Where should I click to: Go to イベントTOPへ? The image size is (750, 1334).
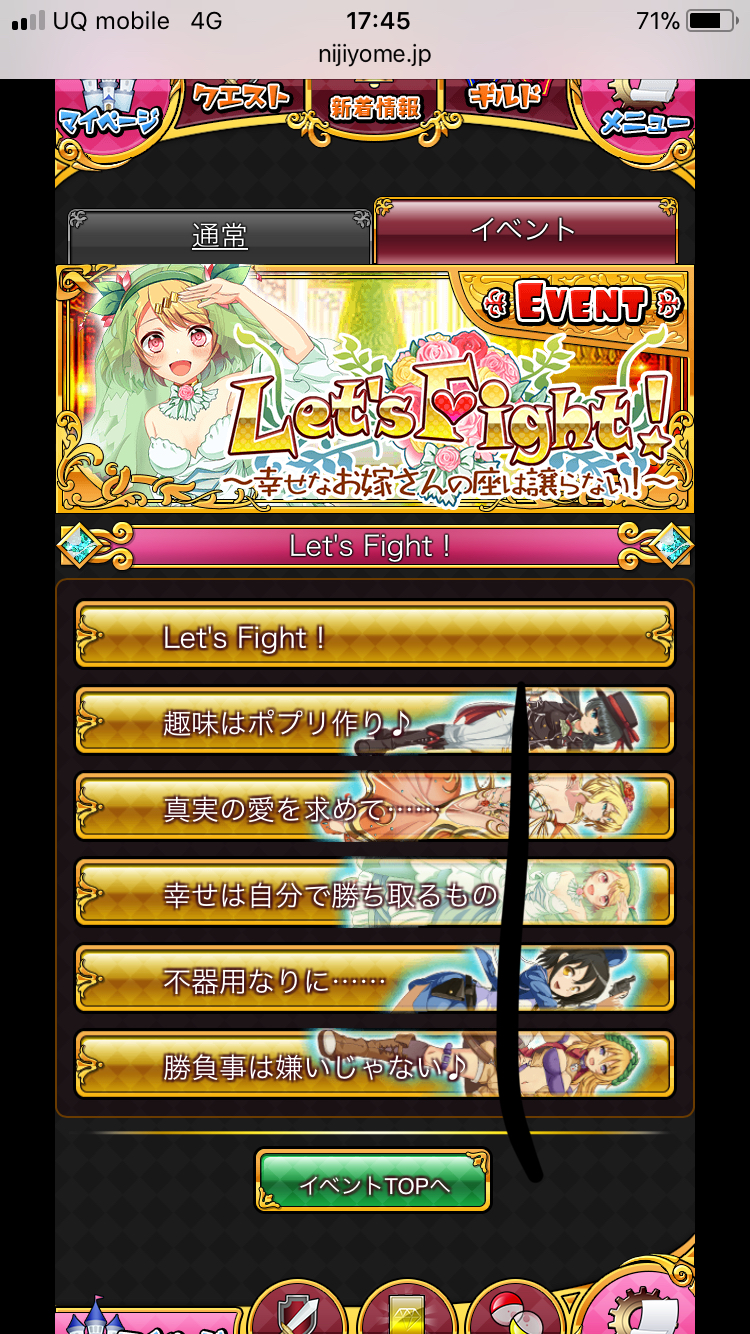pos(373,1183)
